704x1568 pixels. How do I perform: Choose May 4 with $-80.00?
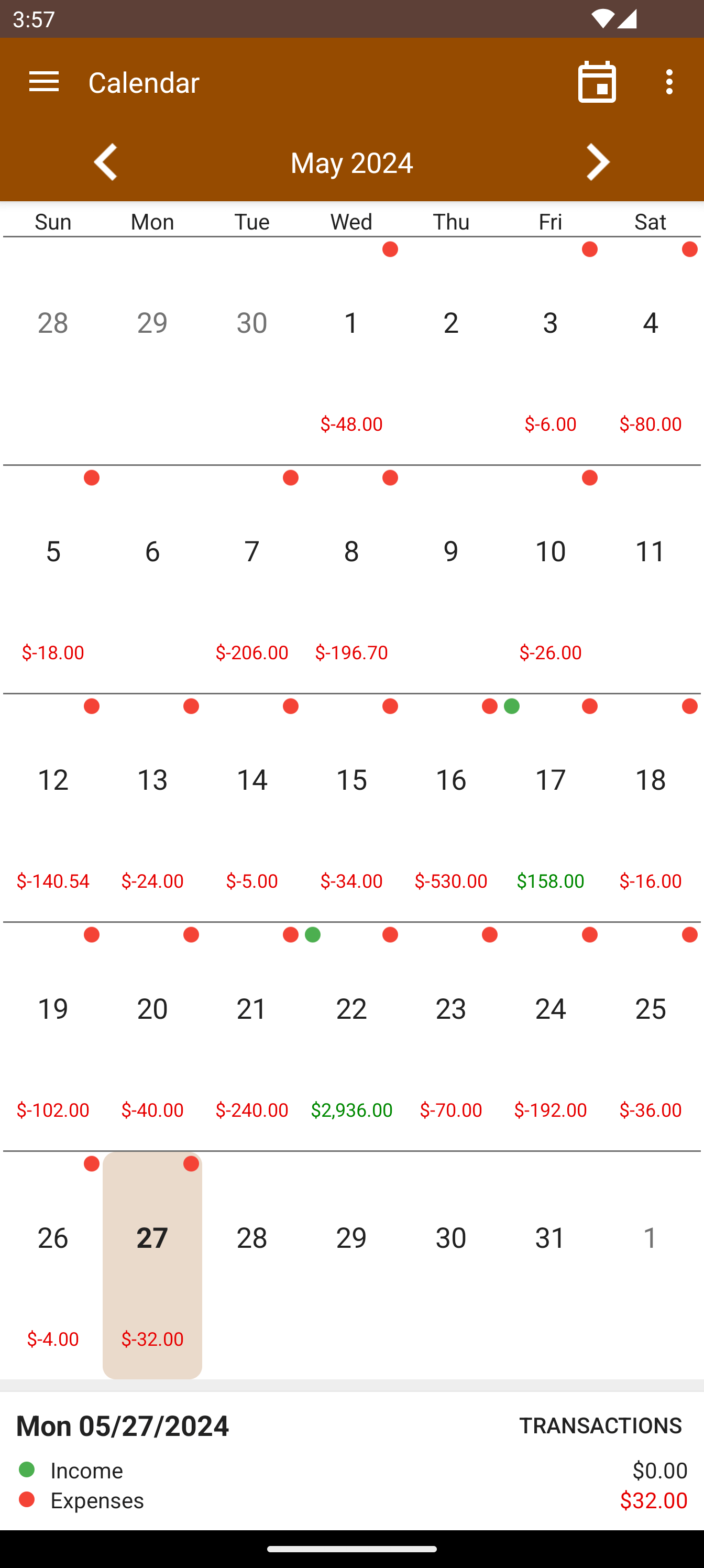[x=651, y=351]
